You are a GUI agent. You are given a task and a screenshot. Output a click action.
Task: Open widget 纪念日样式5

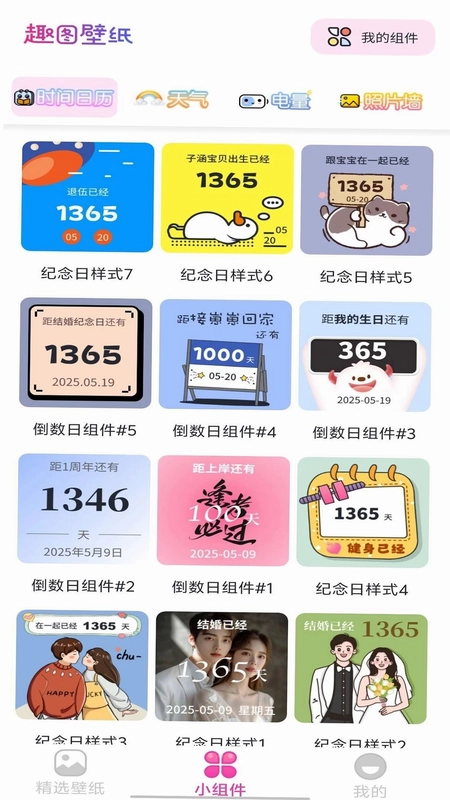pos(367,200)
